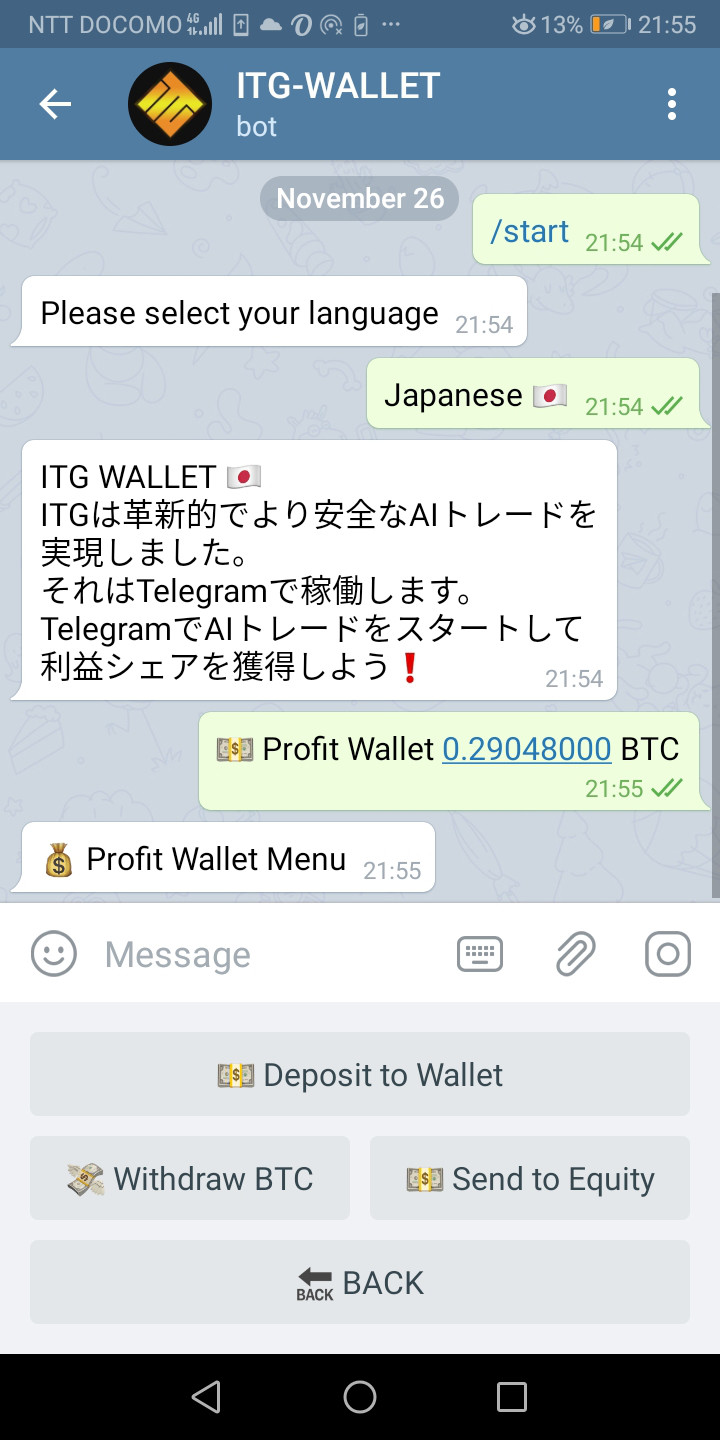
Task: Tap the BACK bot button
Action: point(360,1283)
